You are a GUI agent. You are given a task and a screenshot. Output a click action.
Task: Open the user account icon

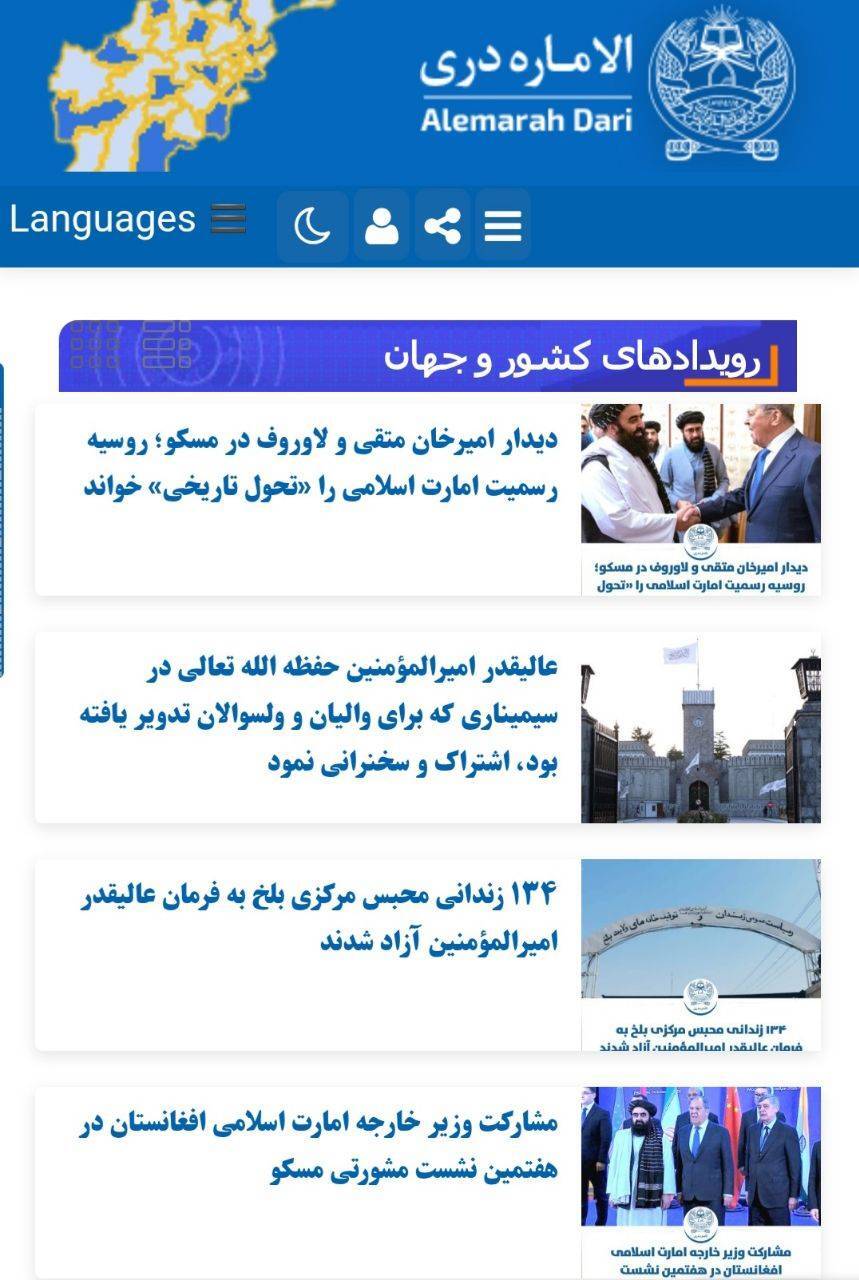(381, 226)
